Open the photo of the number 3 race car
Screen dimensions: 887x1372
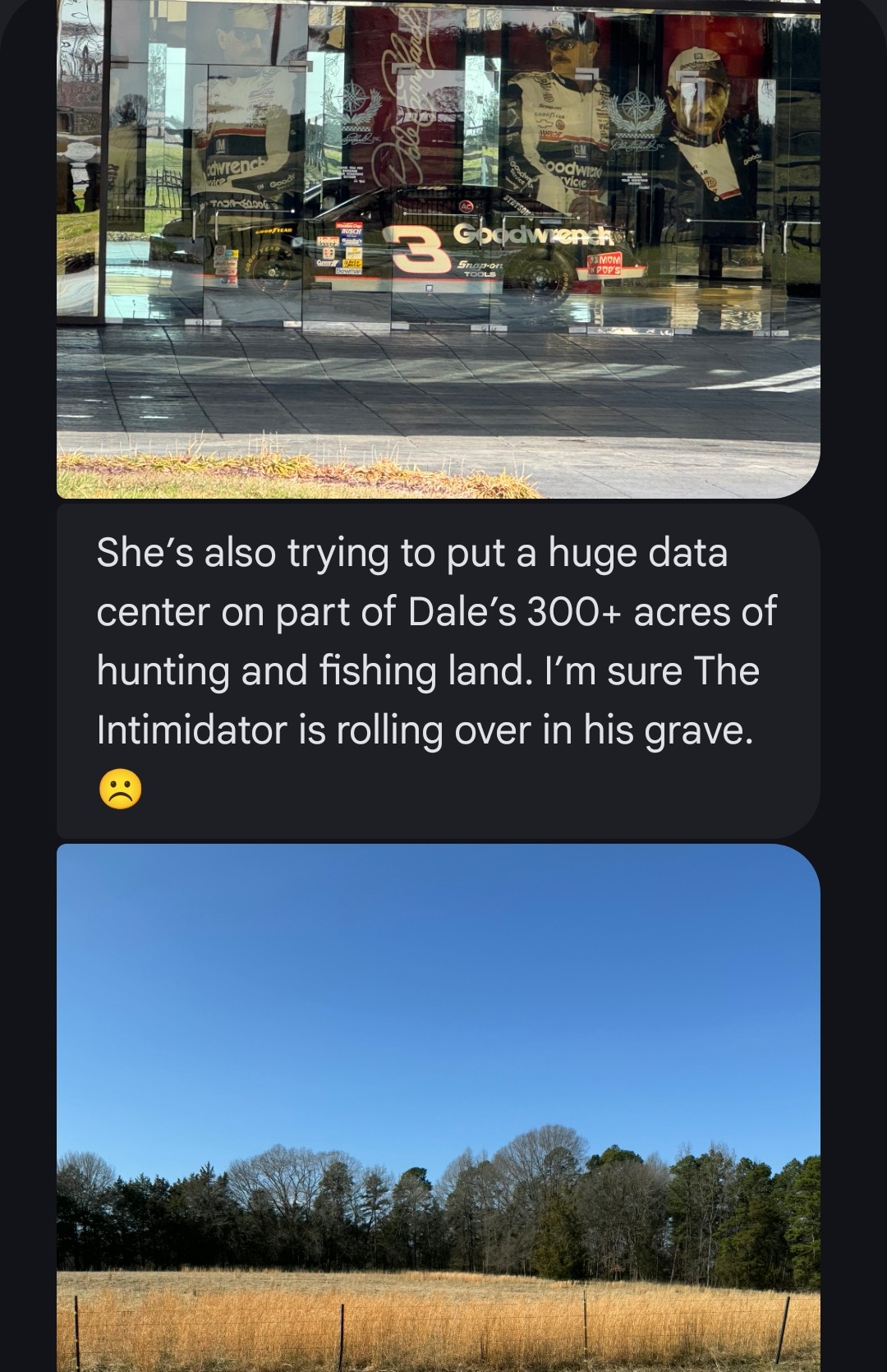(x=438, y=246)
